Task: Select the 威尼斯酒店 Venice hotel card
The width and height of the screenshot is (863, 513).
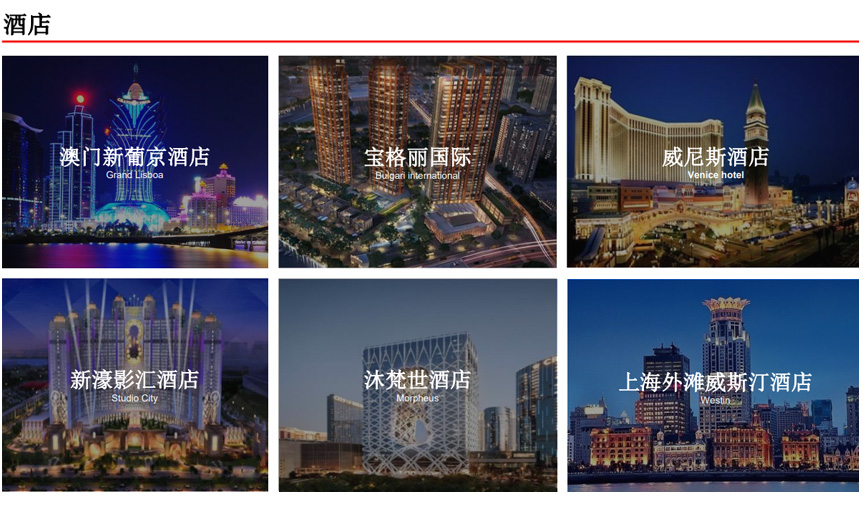Action: 714,162
